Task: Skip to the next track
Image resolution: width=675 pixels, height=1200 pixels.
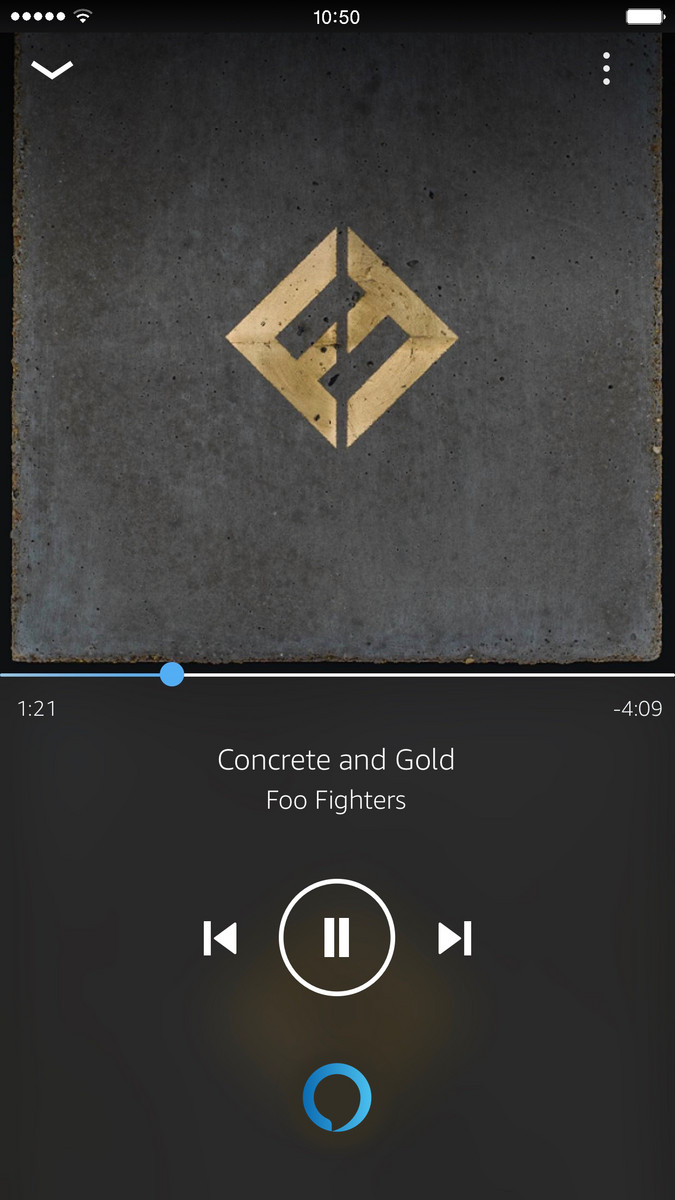Action: click(455, 938)
